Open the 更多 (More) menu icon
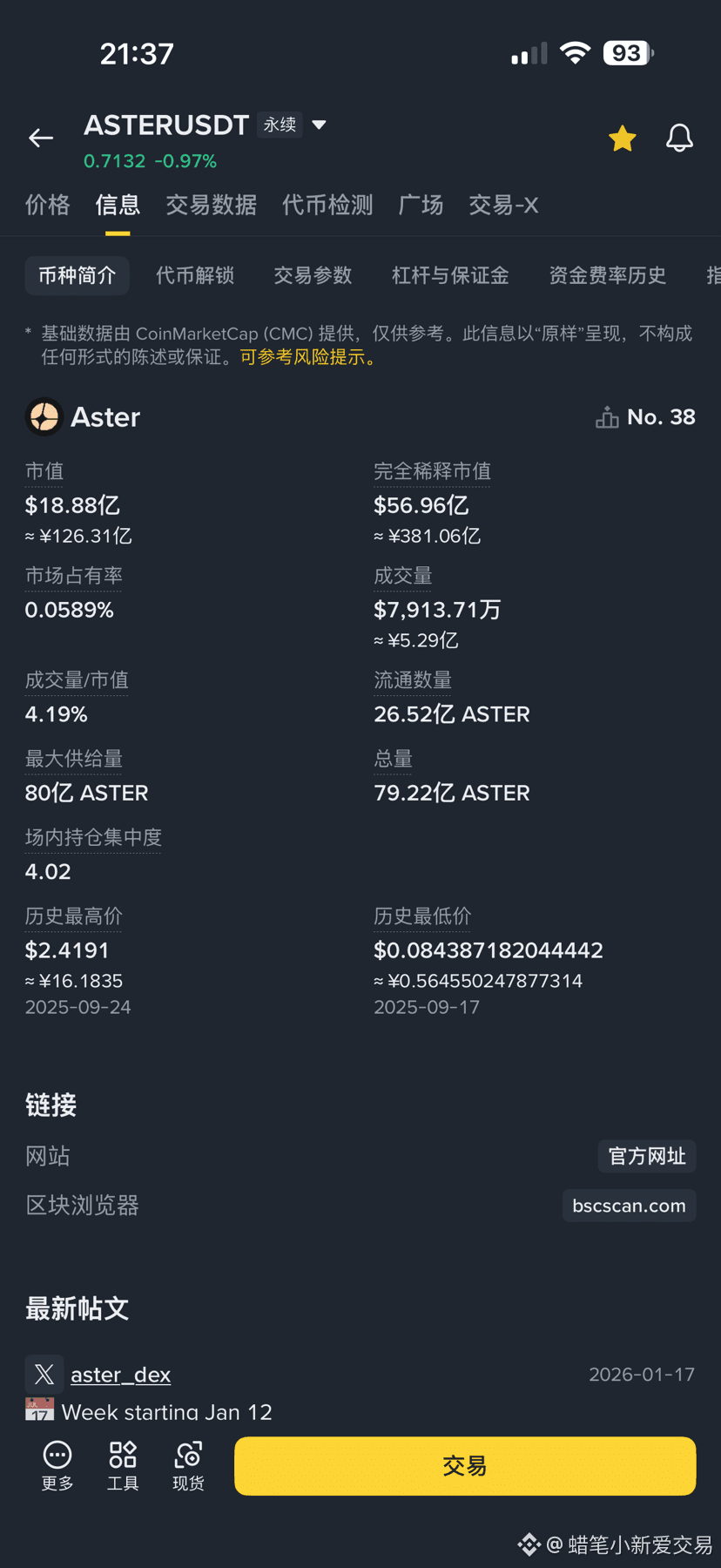This screenshot has width=721, height=1568. point(56,1455)
